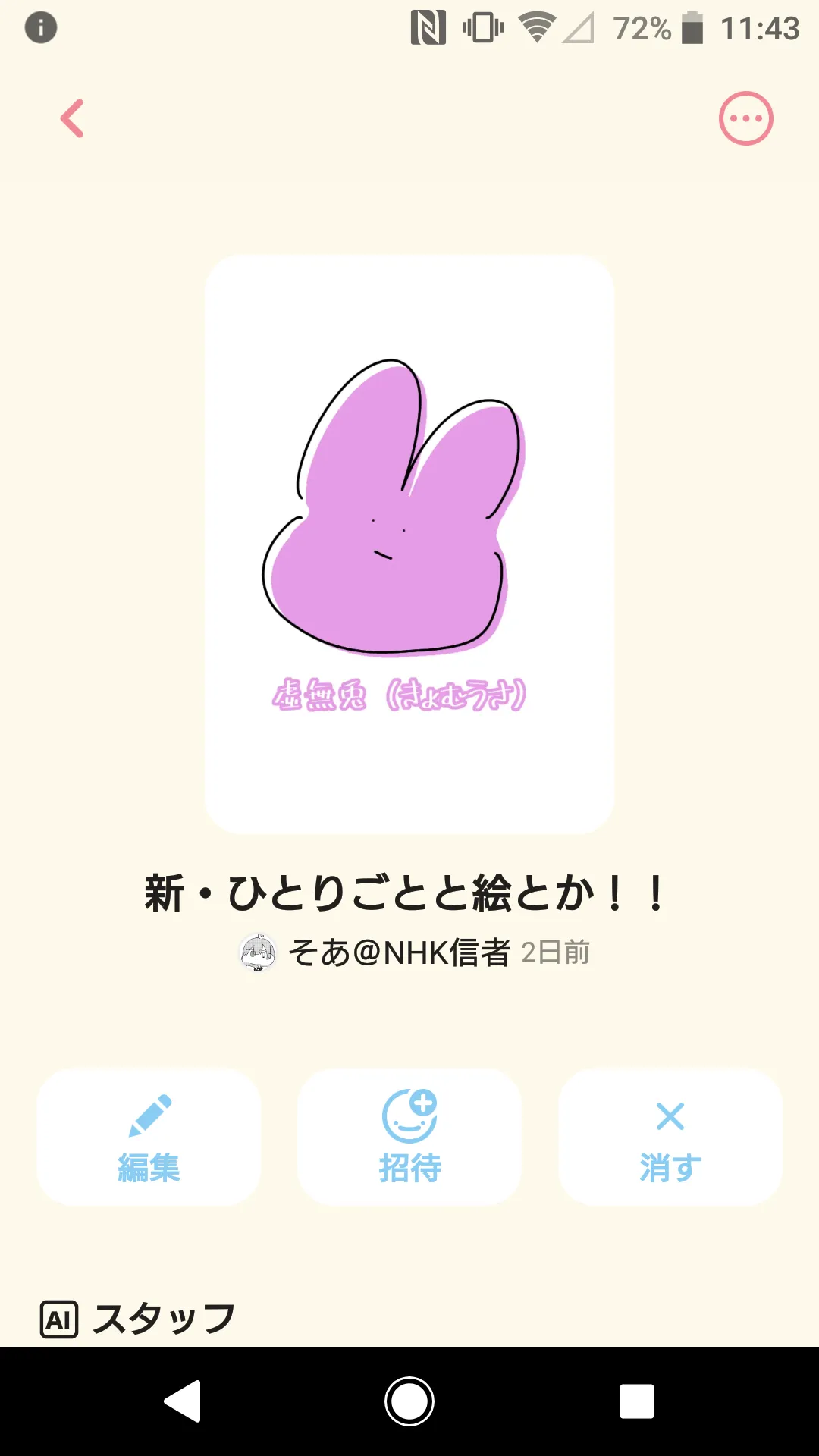Screen dimensions: 819x1456
Task: Tap 消す to delete this
Action: coord(670,1137)
